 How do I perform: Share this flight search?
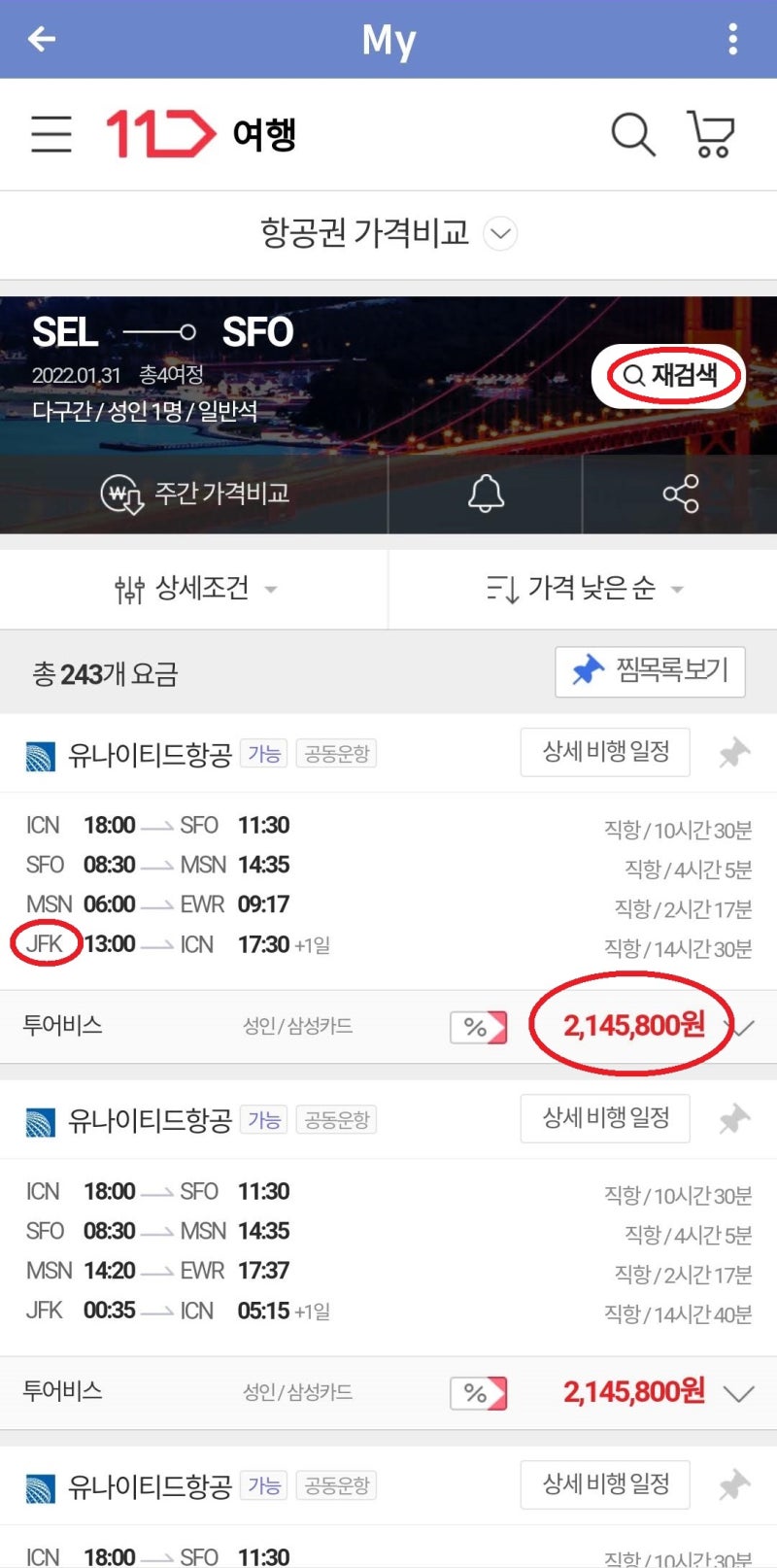[680, 494]
